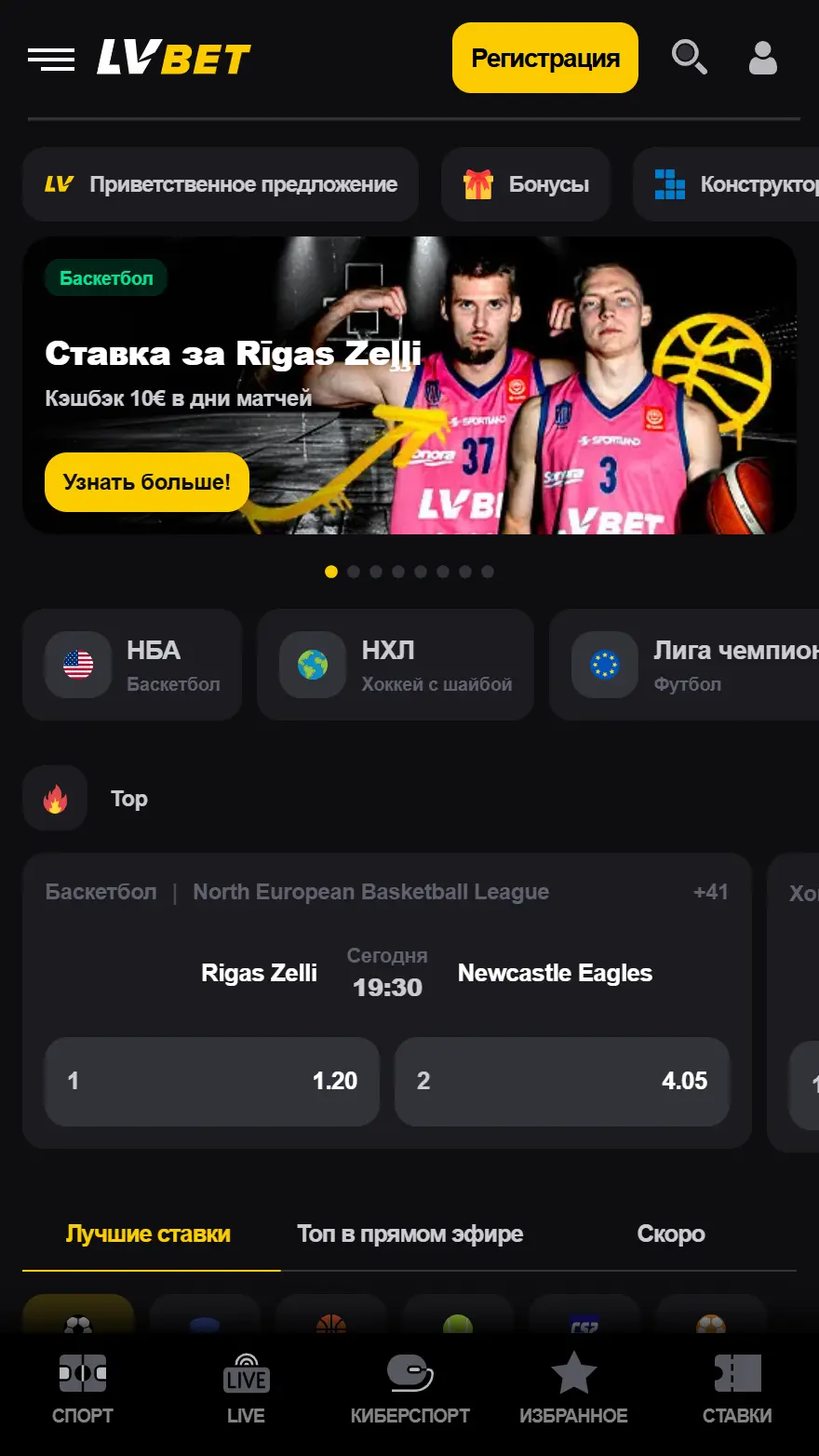This screenshot has width=819, height=1456.
Task: Click Узнать больше! on the banner
Action: click(x=146, y=482)
